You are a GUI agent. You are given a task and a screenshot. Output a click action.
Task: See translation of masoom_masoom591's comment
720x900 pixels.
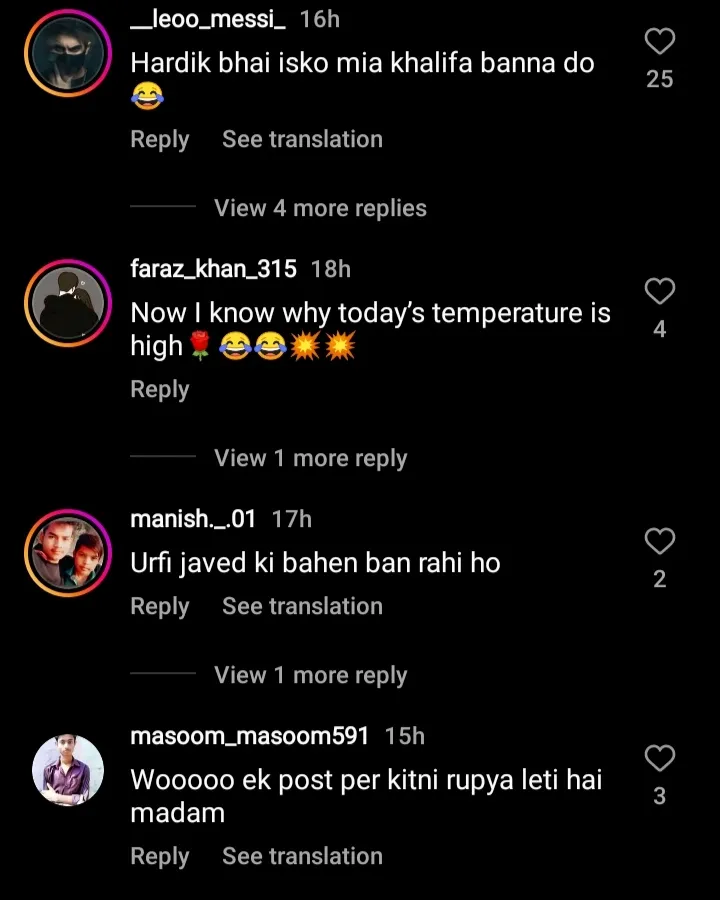tap(302, 856)
